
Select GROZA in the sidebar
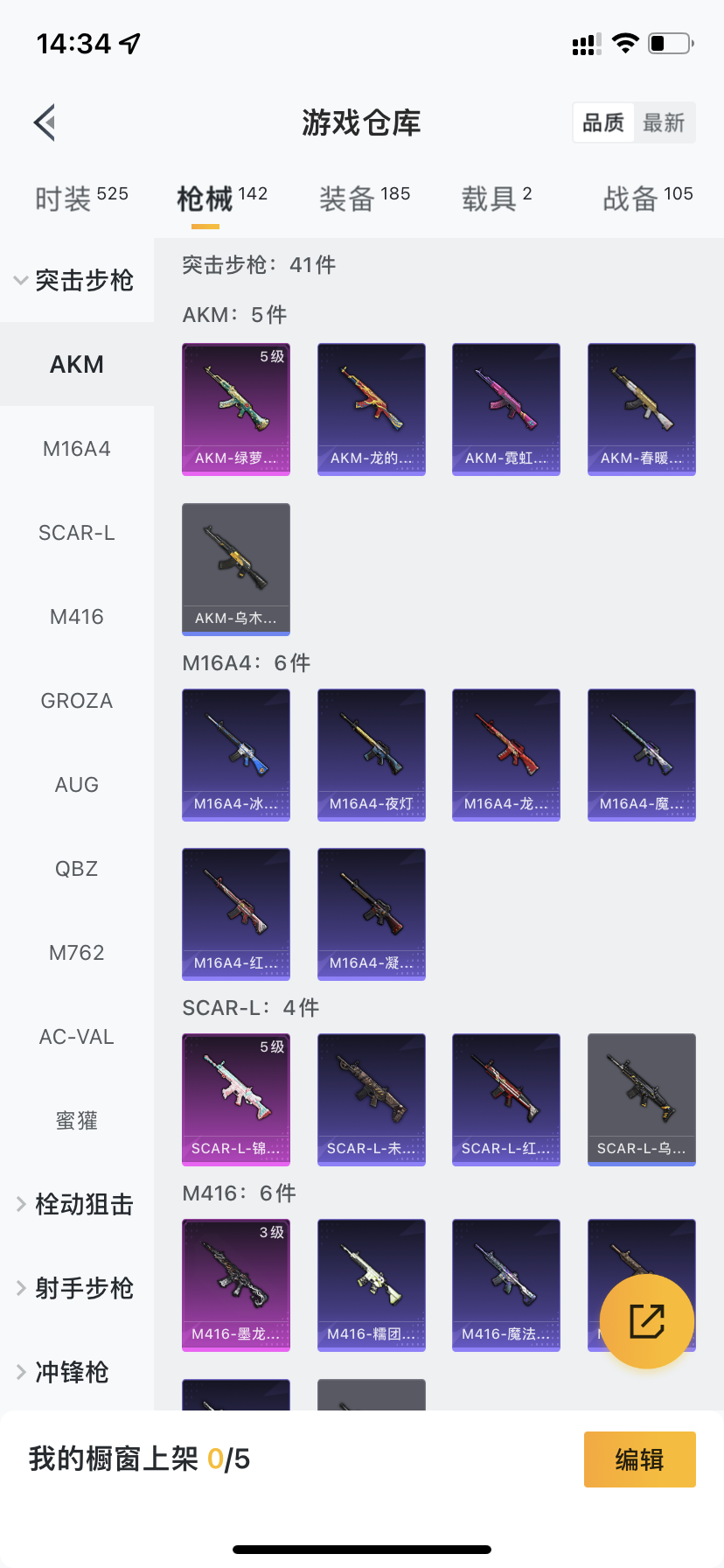(x=77, y=701)
